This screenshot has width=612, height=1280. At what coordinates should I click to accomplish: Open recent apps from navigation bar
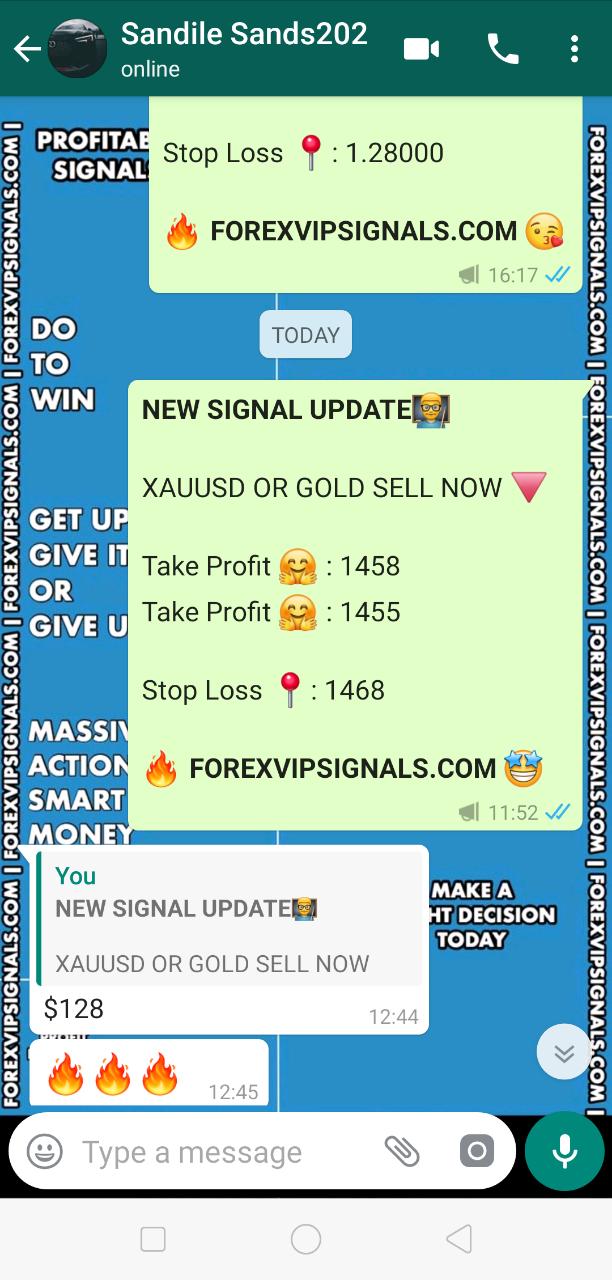click(x=153, y=1240)
